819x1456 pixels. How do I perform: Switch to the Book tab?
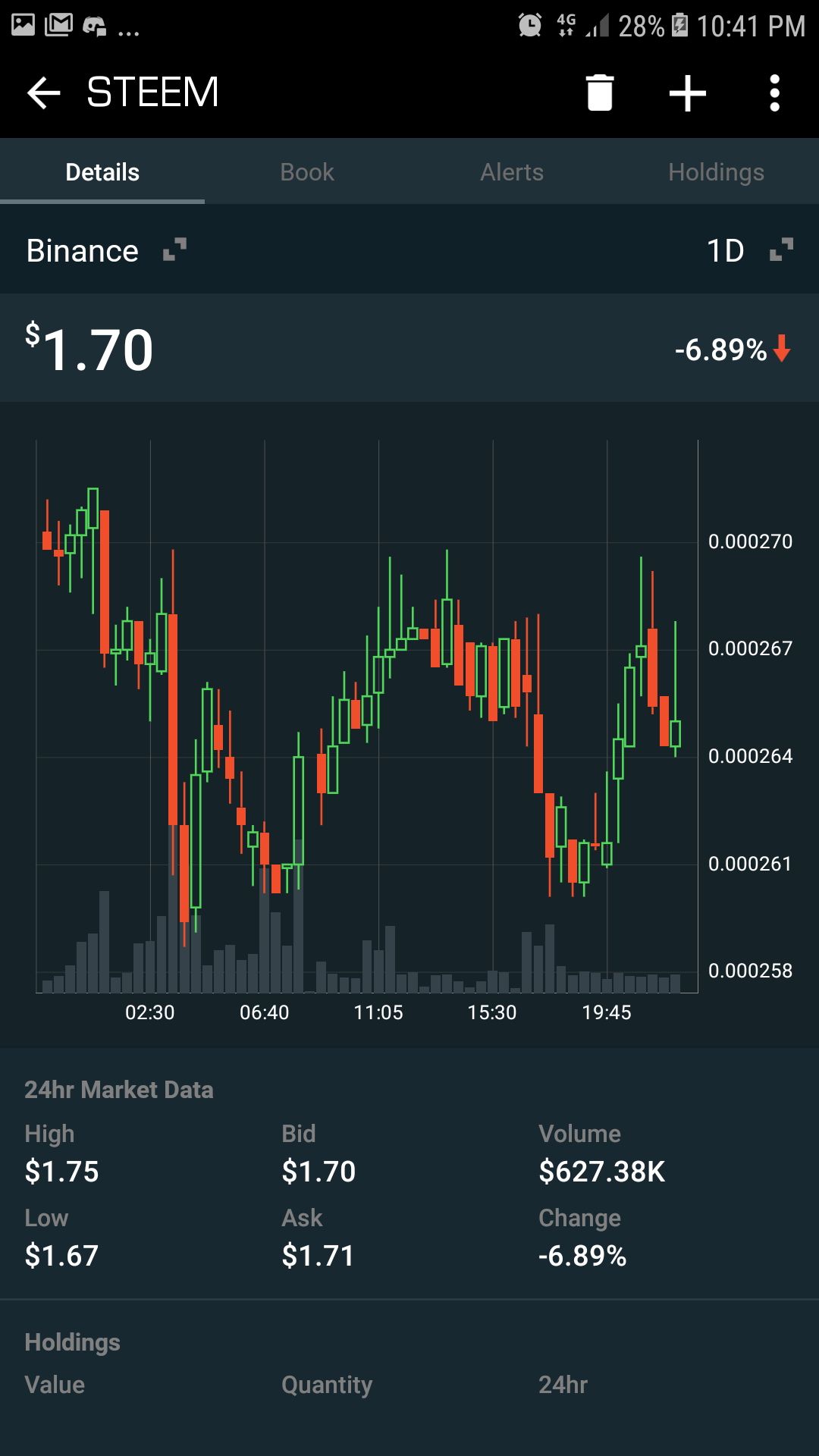[307, 172]
